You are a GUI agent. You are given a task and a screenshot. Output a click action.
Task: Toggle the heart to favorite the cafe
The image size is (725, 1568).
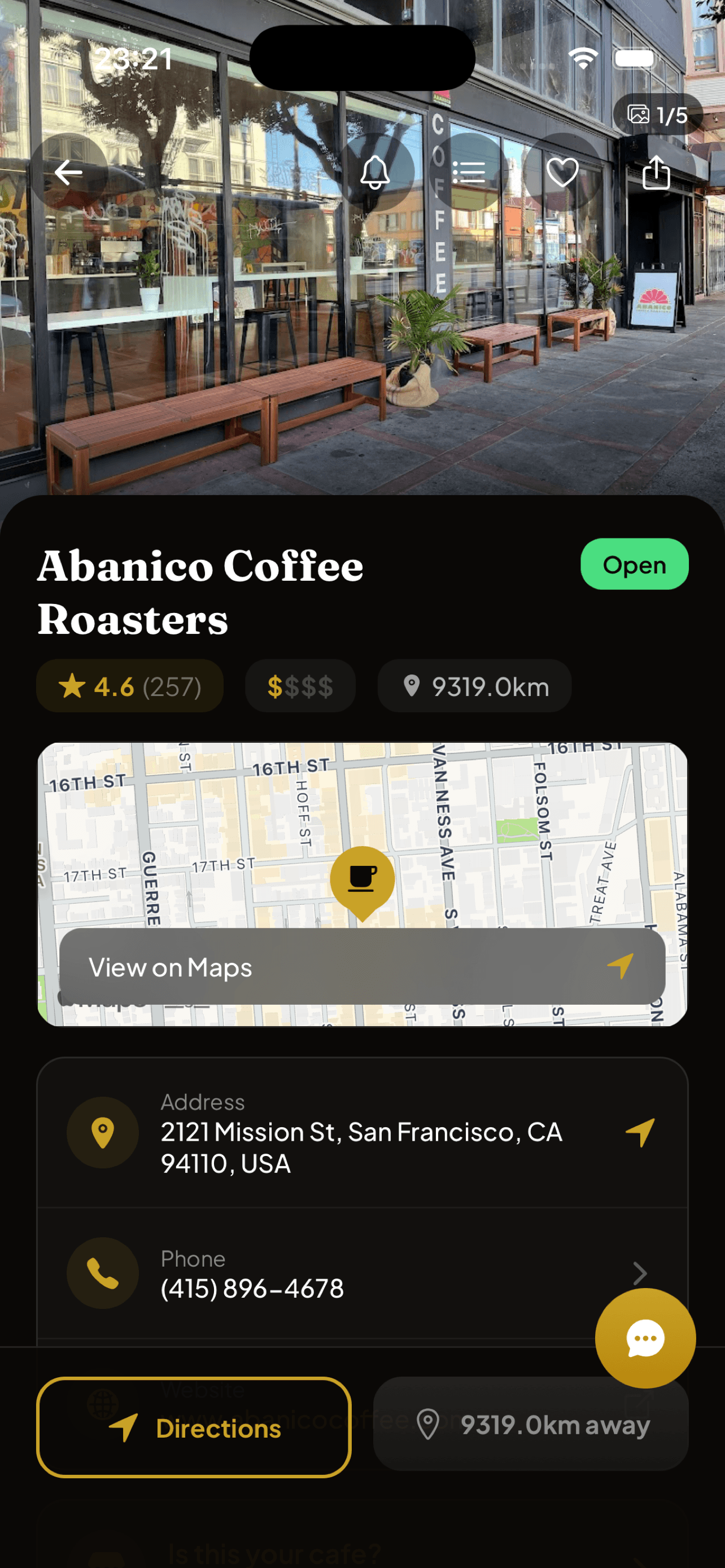coord(563,172)
